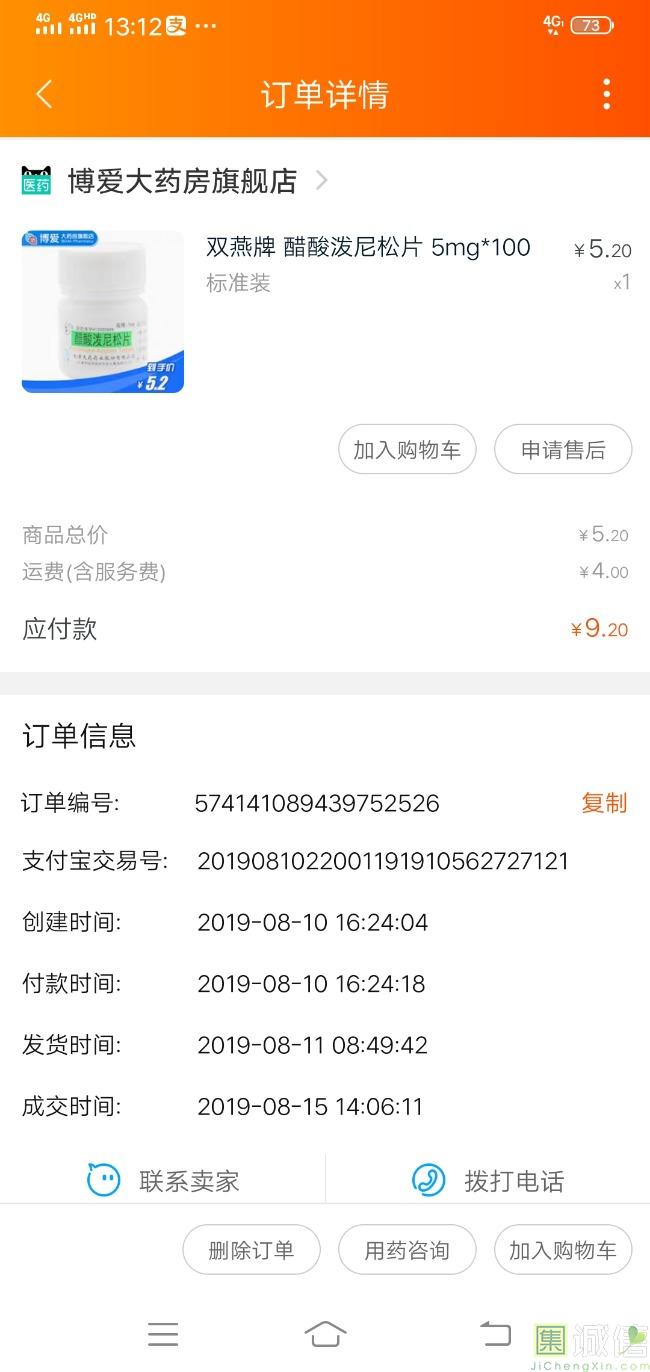
Task: Contact the seller via 联系卖家
Action: [x=163, y=1180]
